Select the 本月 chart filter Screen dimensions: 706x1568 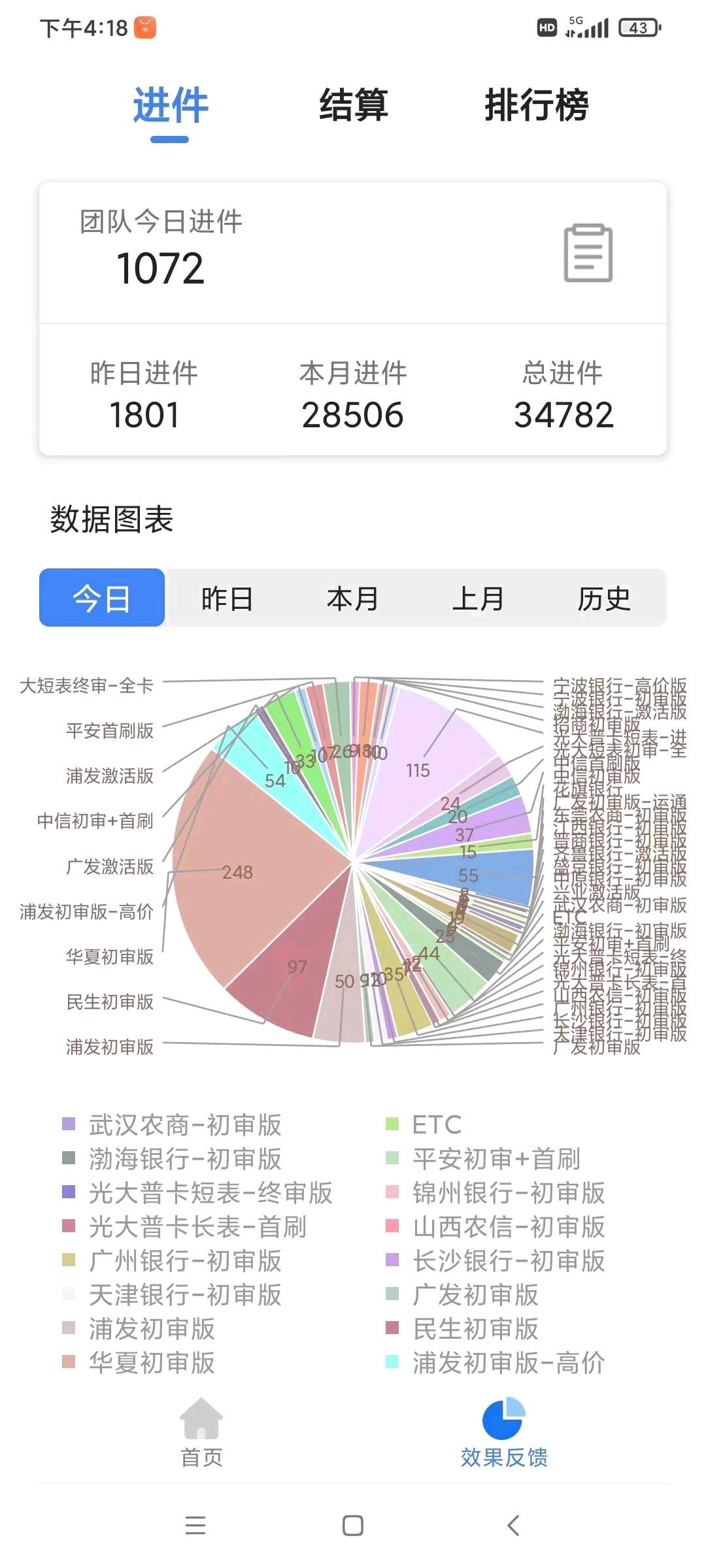353,598
